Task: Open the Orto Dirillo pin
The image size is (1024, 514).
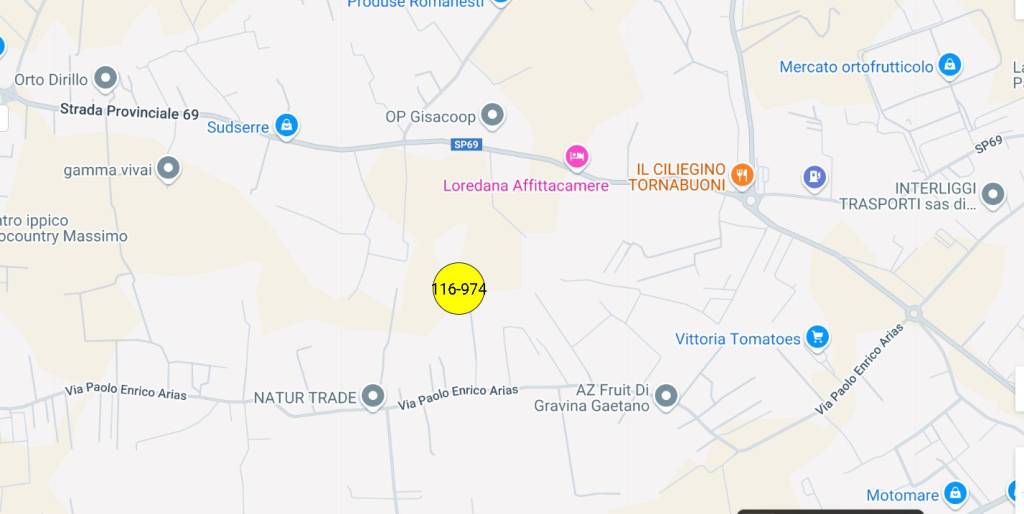Action: [x=105, y=78]
